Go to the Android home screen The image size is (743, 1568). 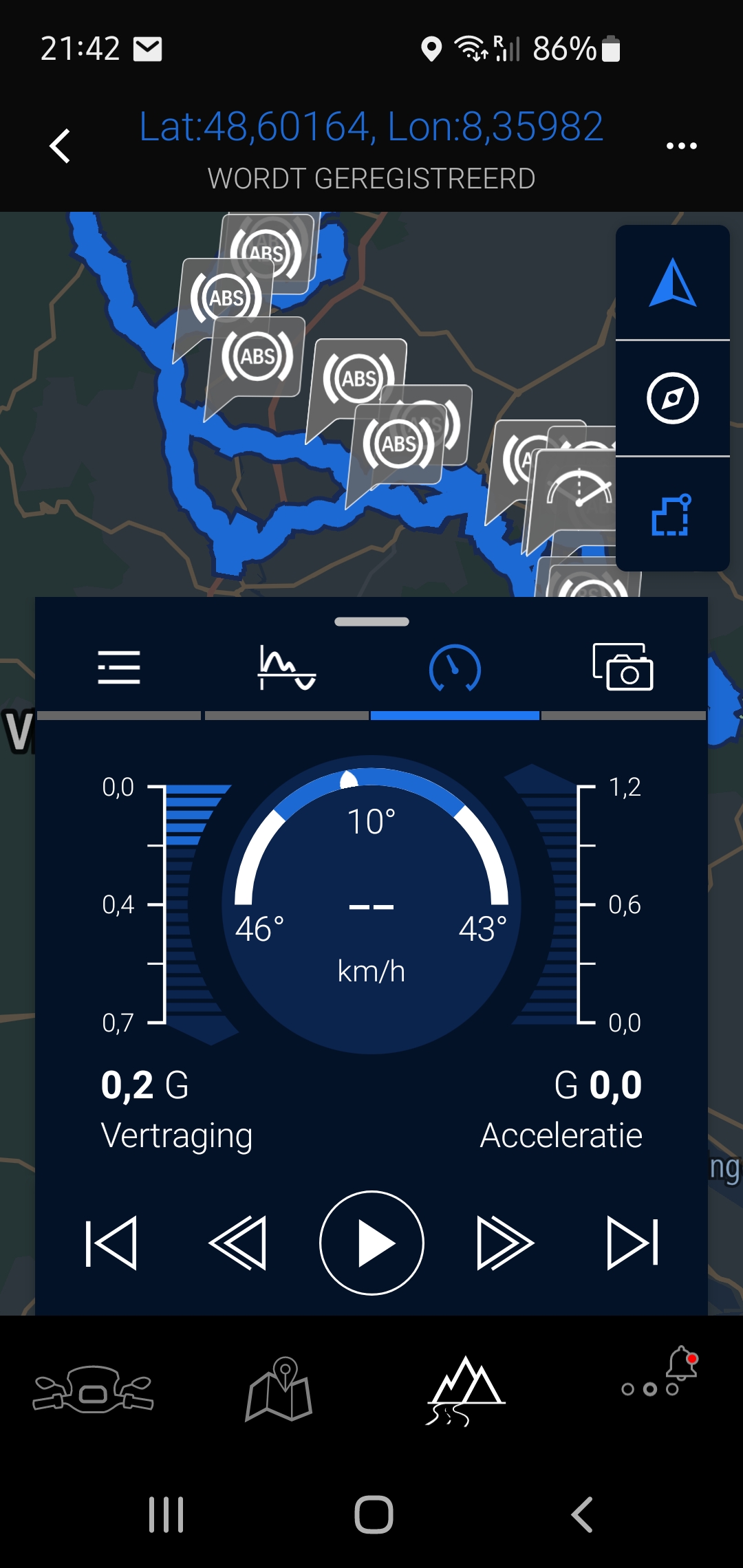pos(374,1514)
